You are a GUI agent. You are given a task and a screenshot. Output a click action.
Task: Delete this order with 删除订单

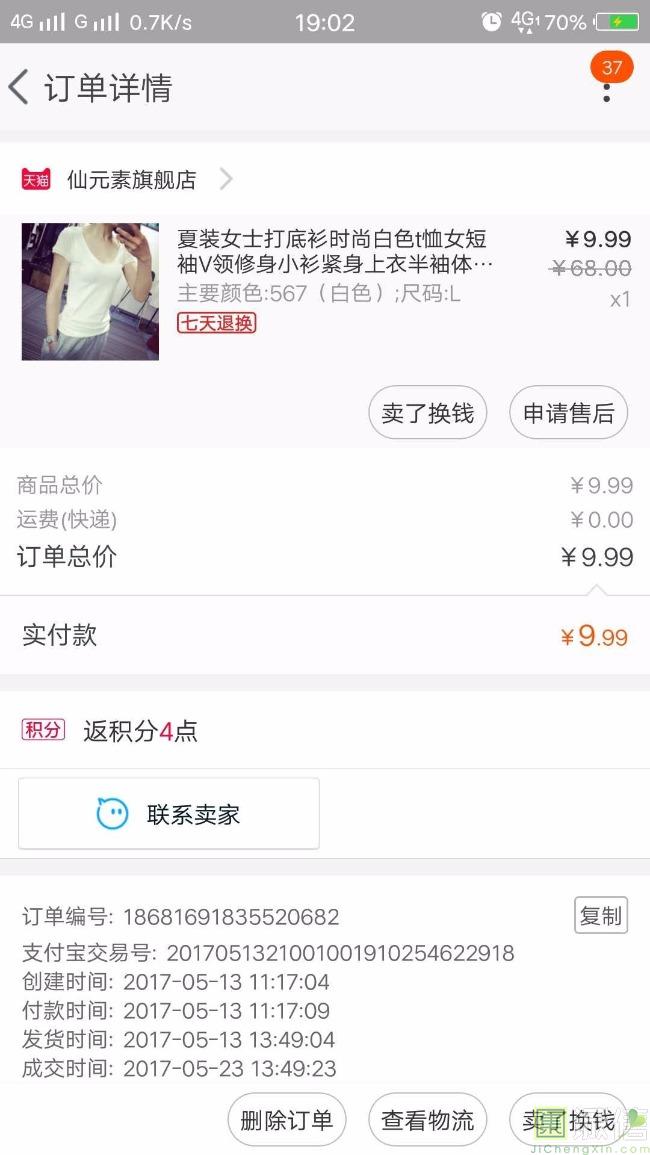pos(286,1120)
